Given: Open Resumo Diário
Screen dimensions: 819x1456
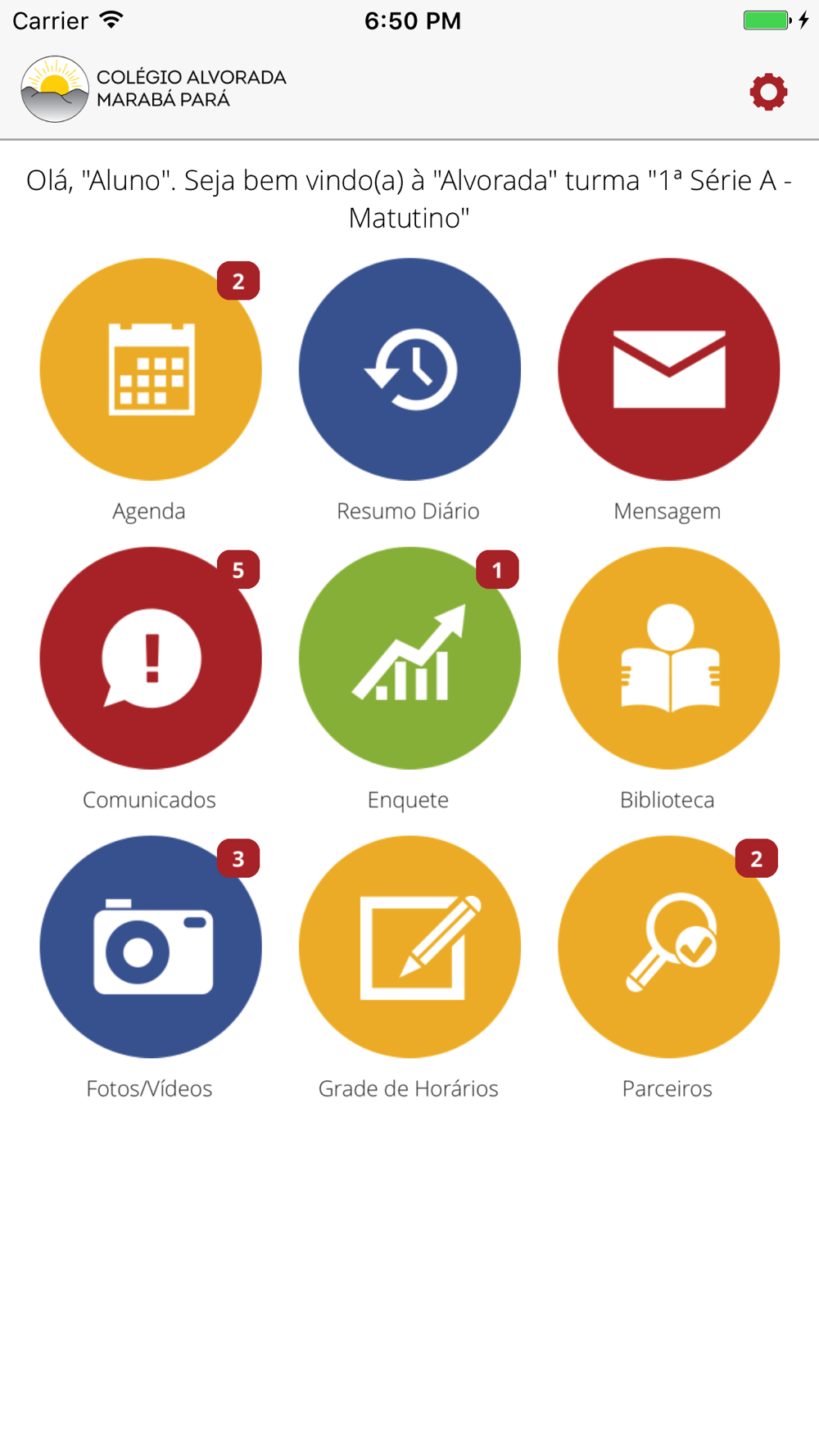Looking at the screenshot, I should click(409, 369).
